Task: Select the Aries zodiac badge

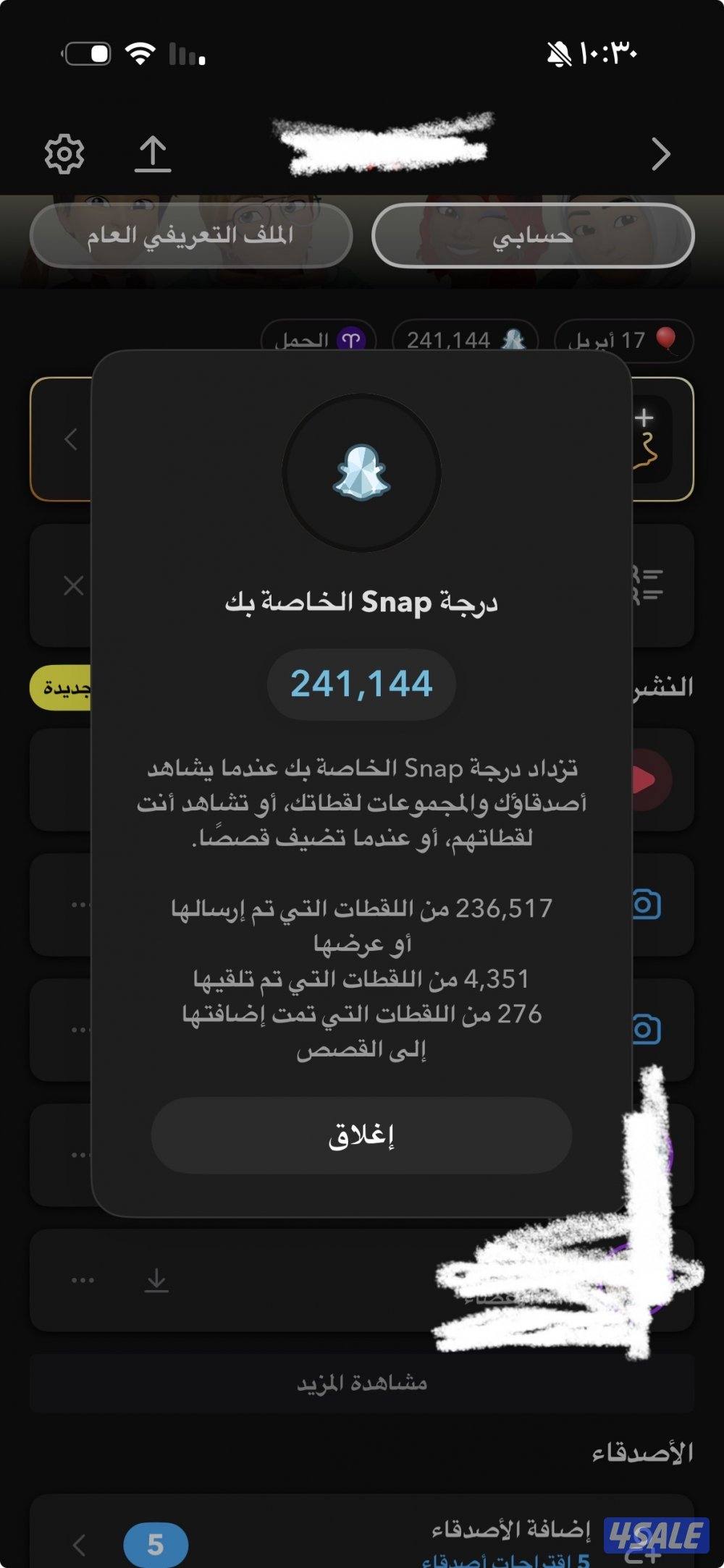Action: 316,339
